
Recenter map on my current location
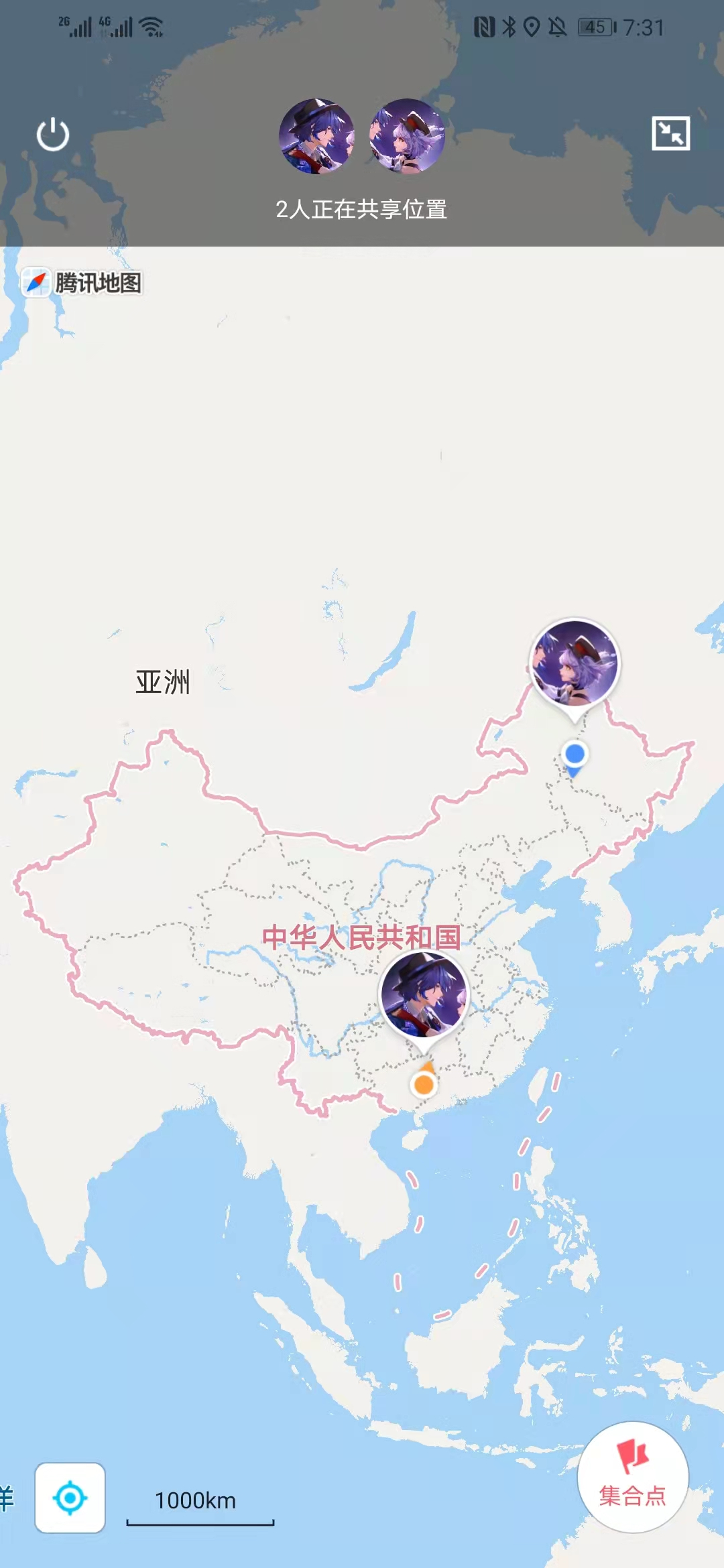click(x=70, y=1498)
